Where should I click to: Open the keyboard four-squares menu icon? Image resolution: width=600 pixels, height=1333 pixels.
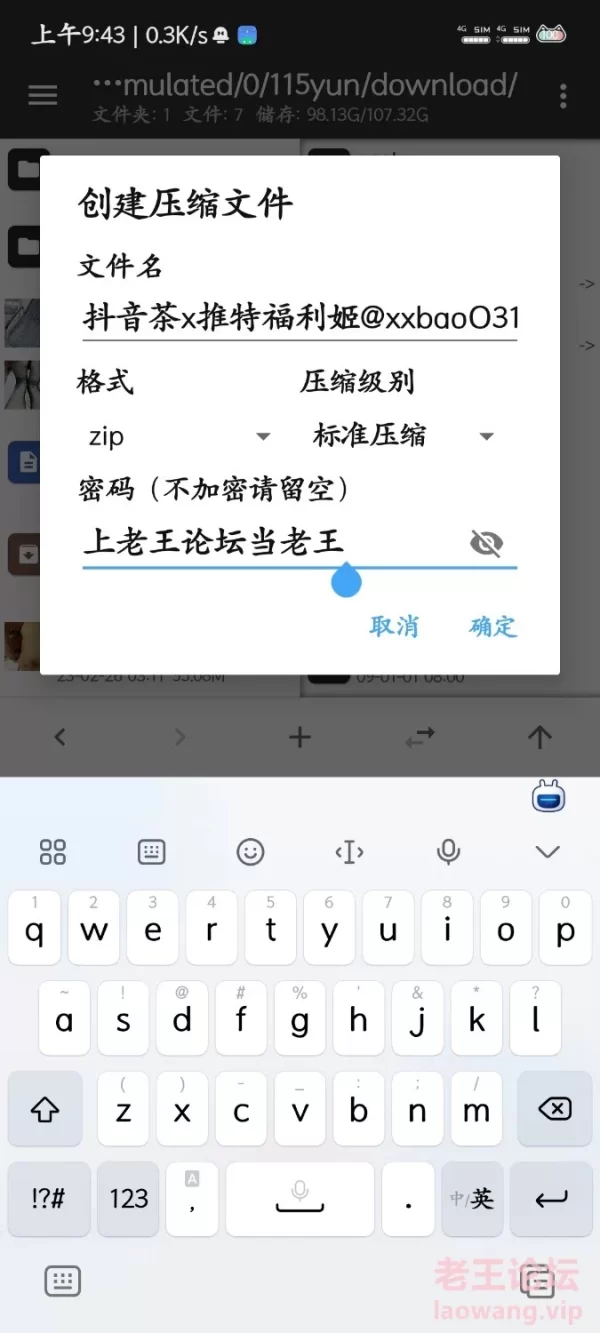click(52, 852)
